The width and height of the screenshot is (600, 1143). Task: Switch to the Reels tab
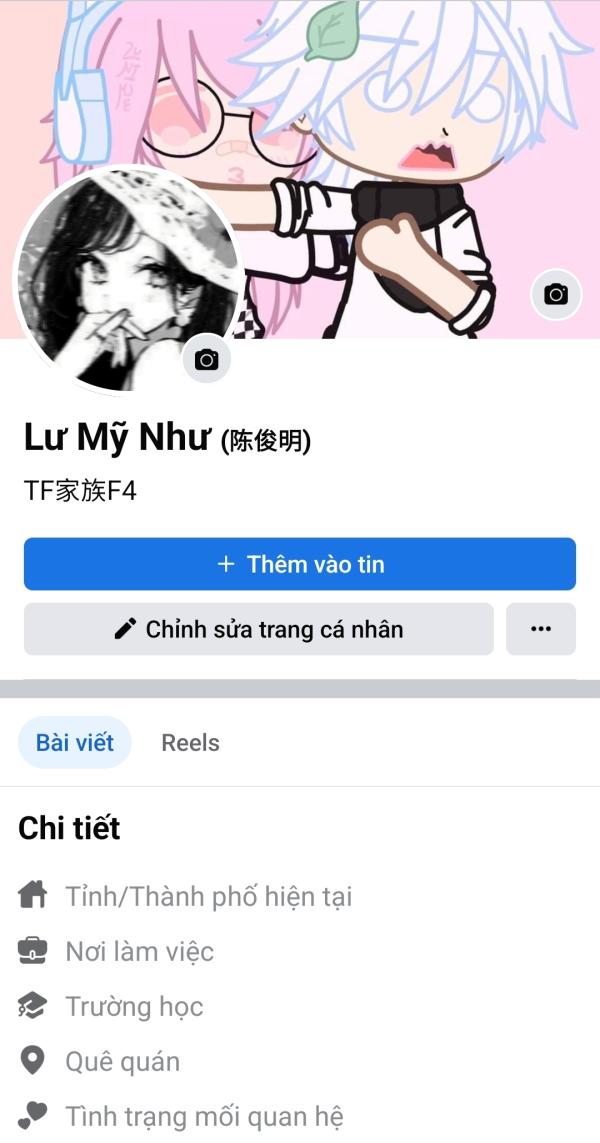[x=190, y=743]
